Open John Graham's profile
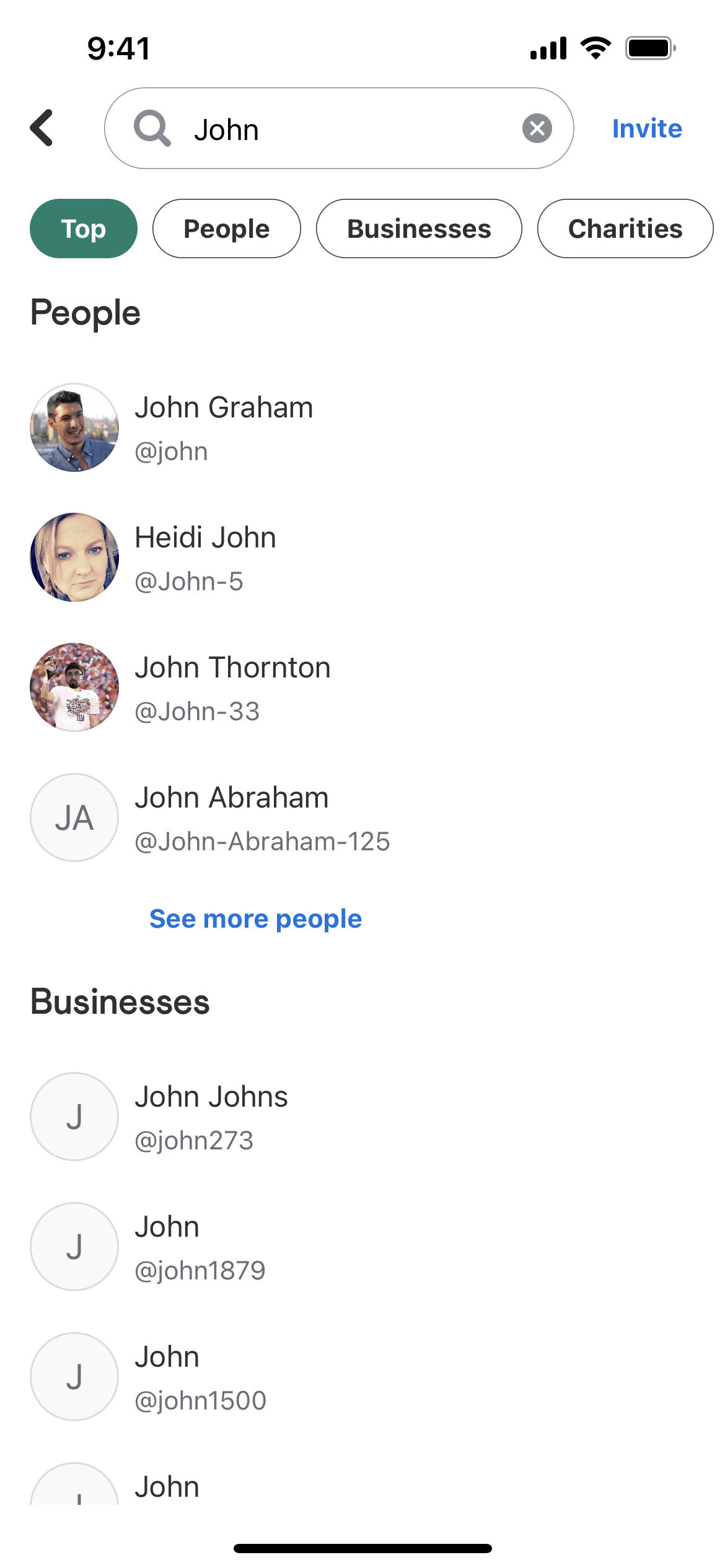Image resolution: width=725 pixels, height=1568 pixels. click(223, 427)
